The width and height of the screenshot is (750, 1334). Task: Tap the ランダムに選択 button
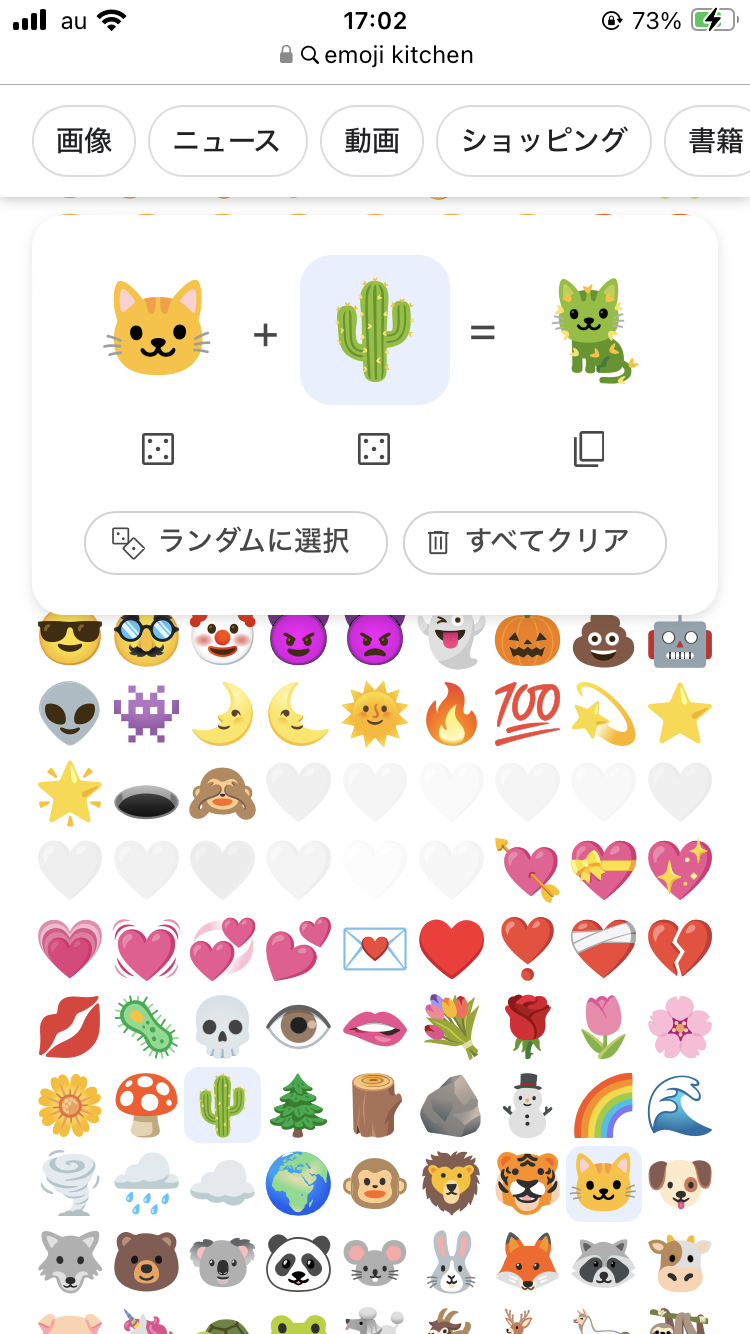pyautogui.click(x=236, y=543)
